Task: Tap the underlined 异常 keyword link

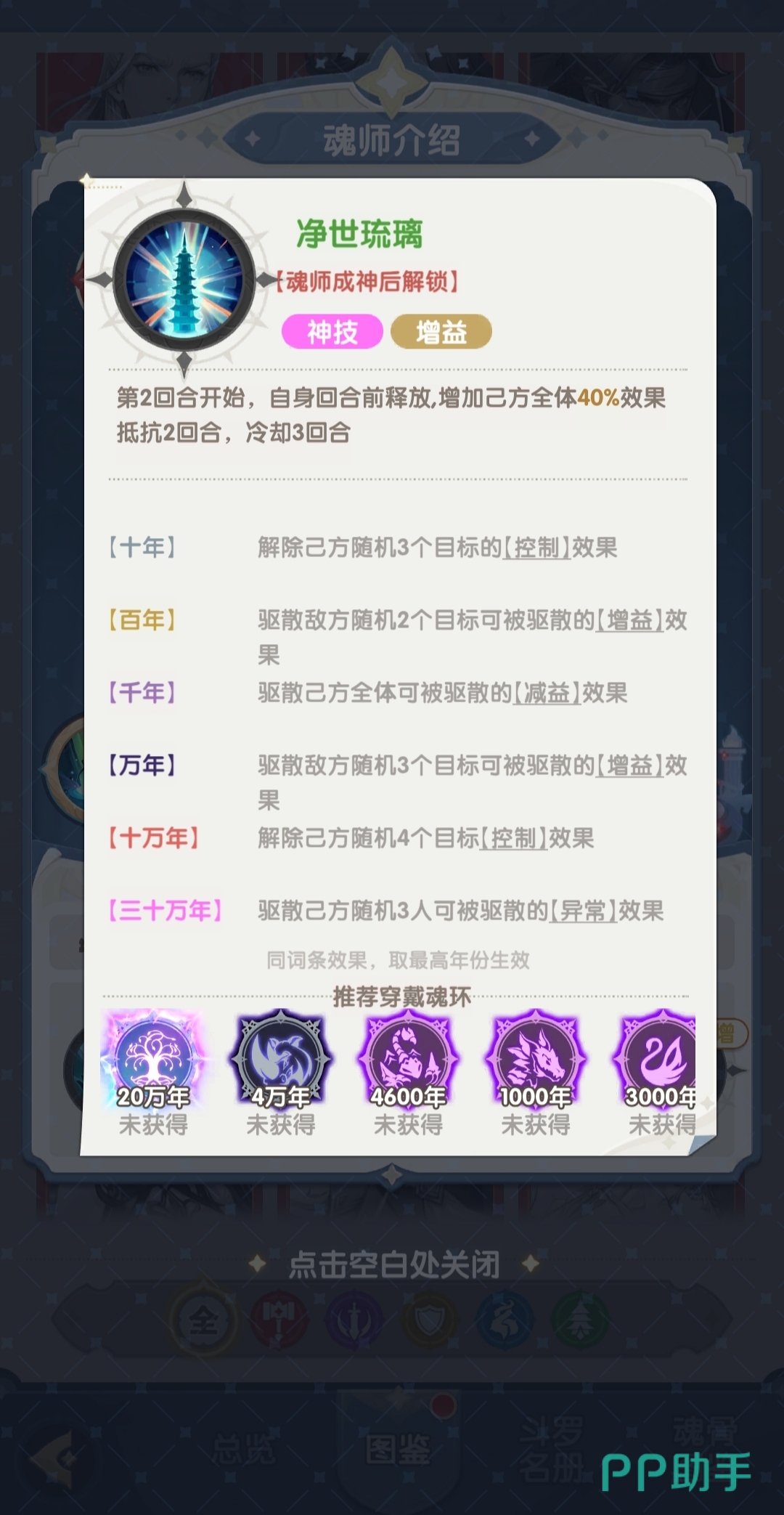Action: (x=583, y=911)
